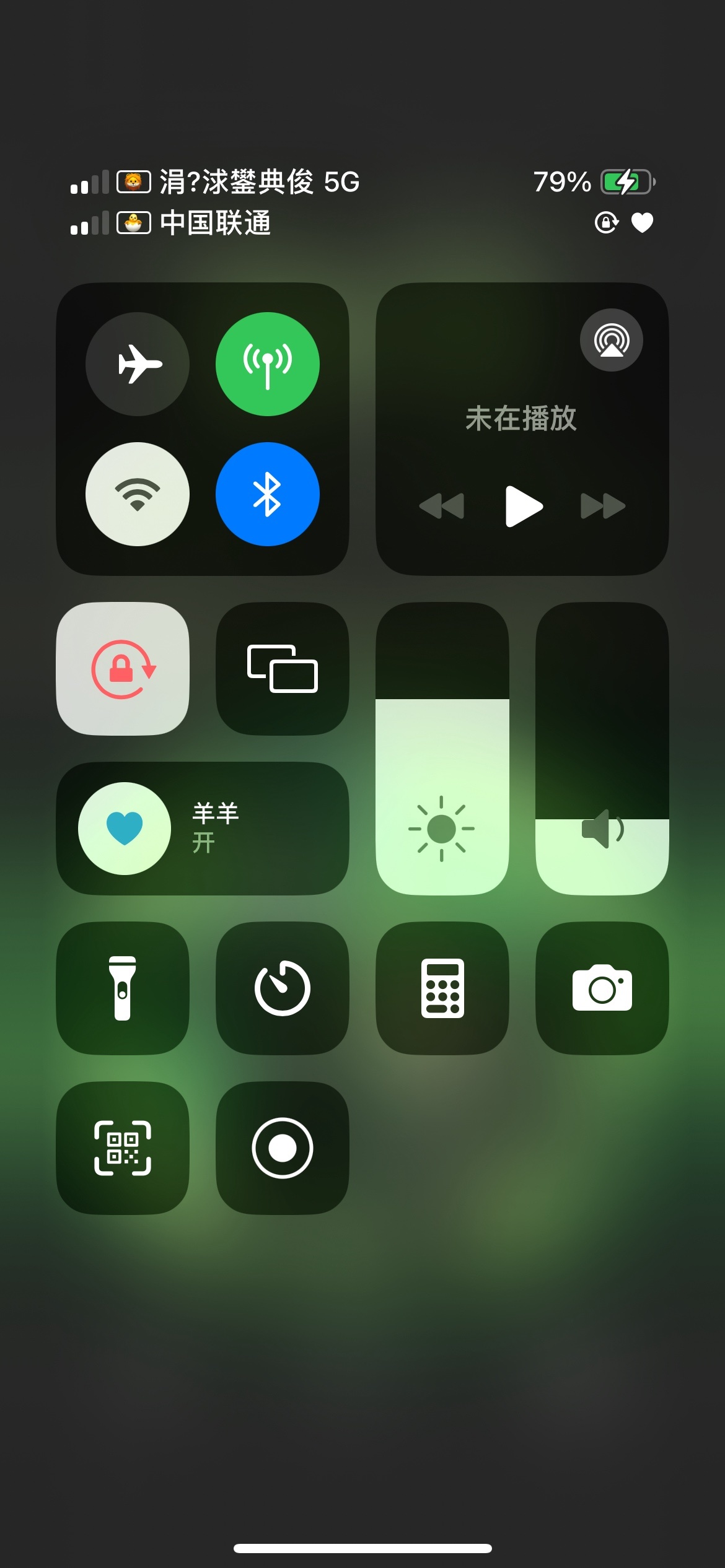Tap the brightness slider
Screen dimensions: 725x1568
(442, 749)
